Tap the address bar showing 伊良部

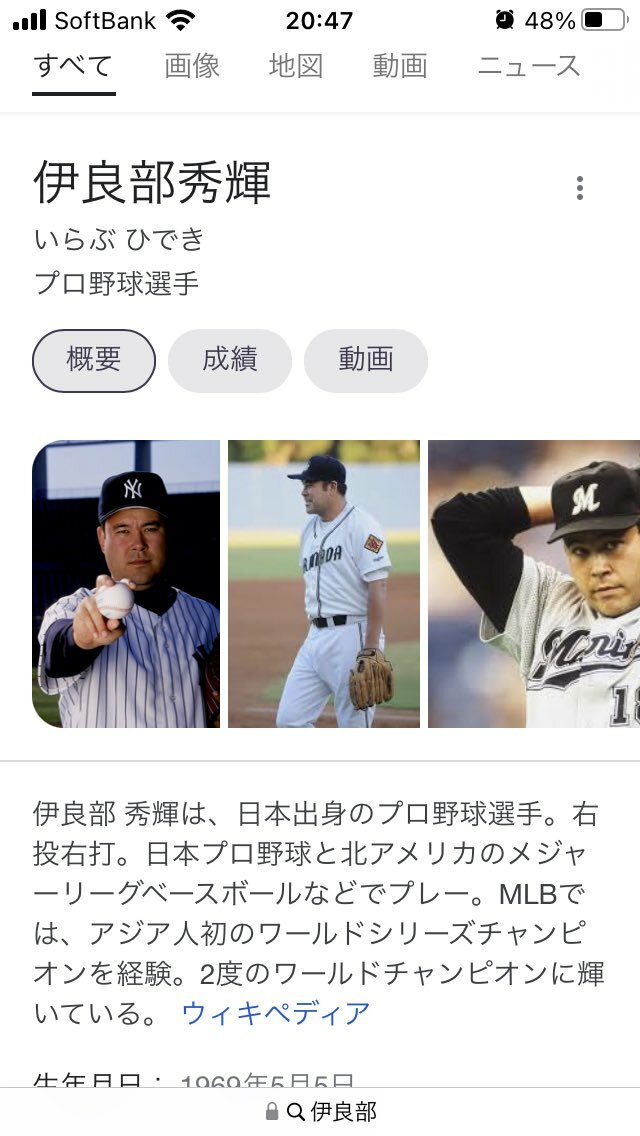(322, 1111)
